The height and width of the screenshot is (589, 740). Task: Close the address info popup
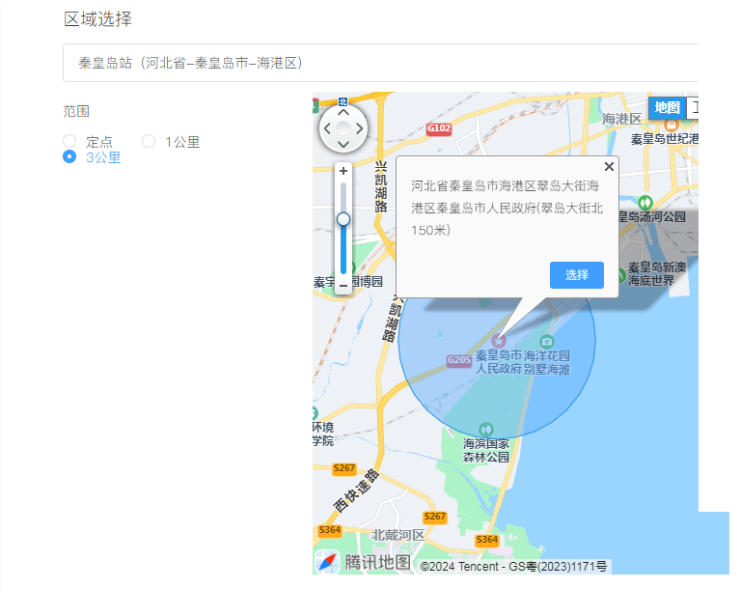click(609, 167)
